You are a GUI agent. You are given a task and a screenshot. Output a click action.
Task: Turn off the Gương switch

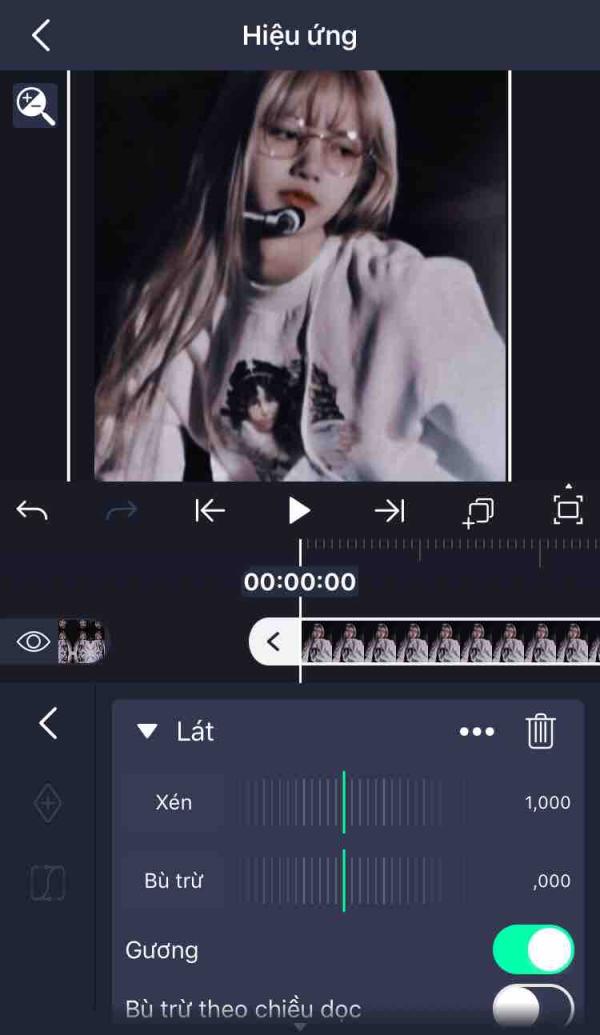[533, 950]
